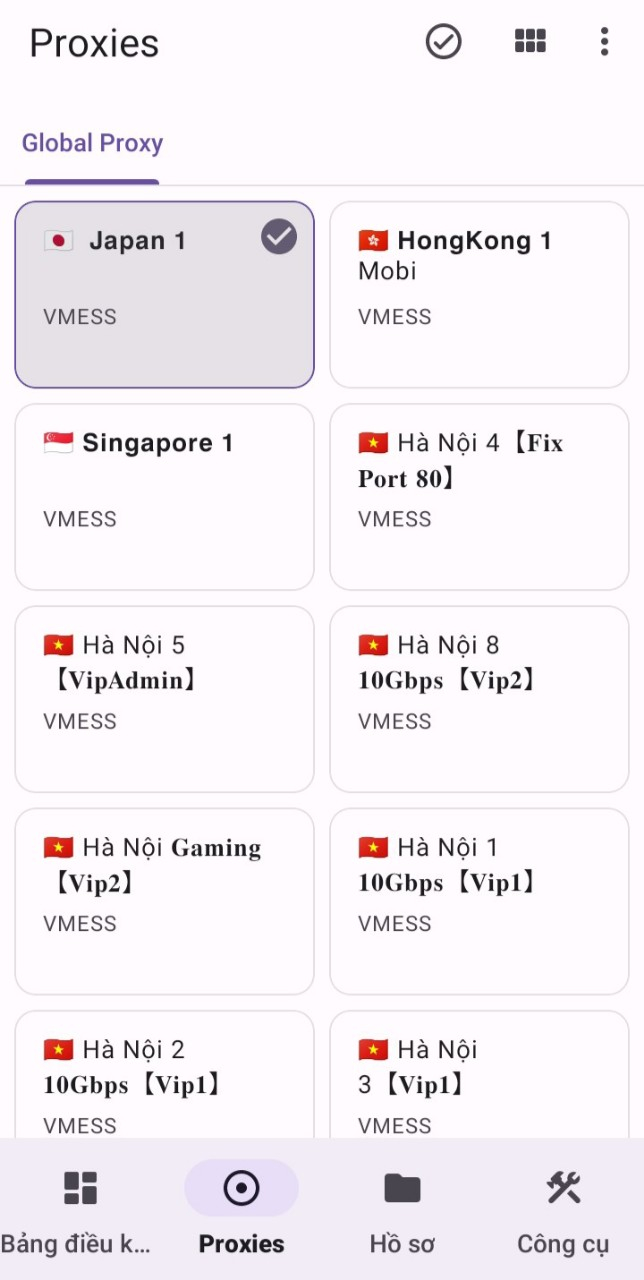Image resolution: width=644 pixels, height=1280 pixels.
Task: Select Hà Nội 1 10Gbps Vip1 proxy
Action: [479, 901]
